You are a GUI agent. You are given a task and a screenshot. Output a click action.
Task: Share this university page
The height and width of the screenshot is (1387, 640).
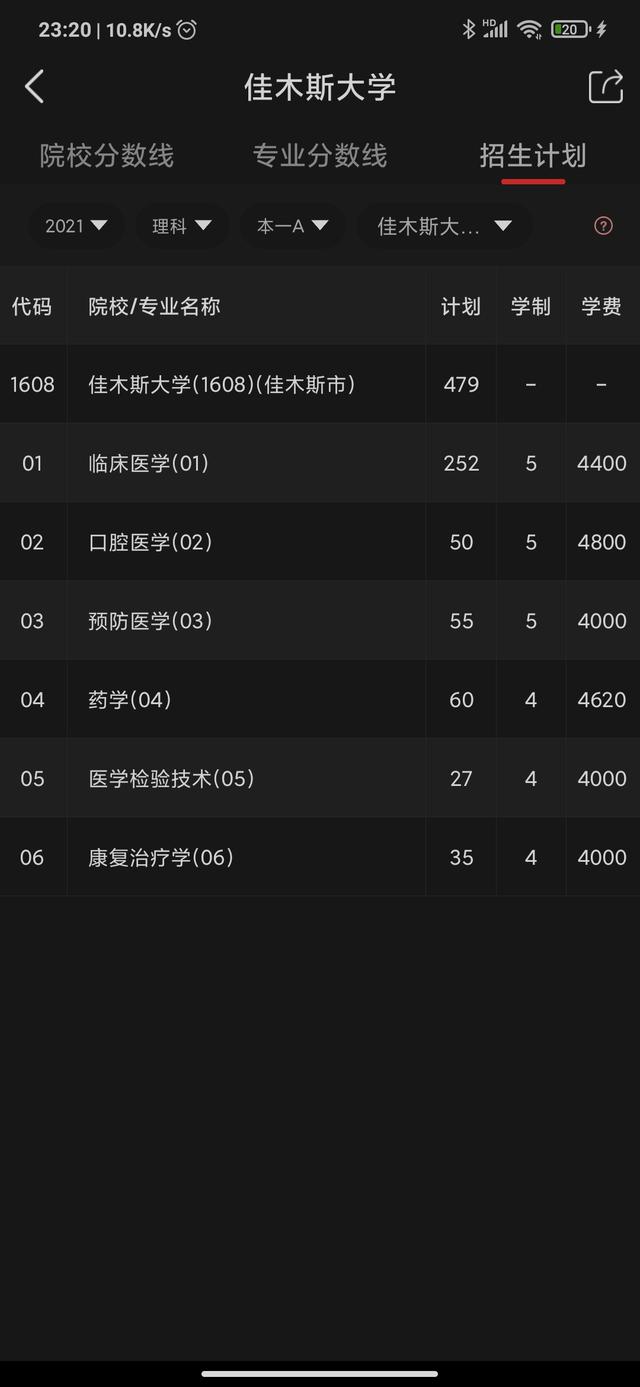[x=605, y=87]
